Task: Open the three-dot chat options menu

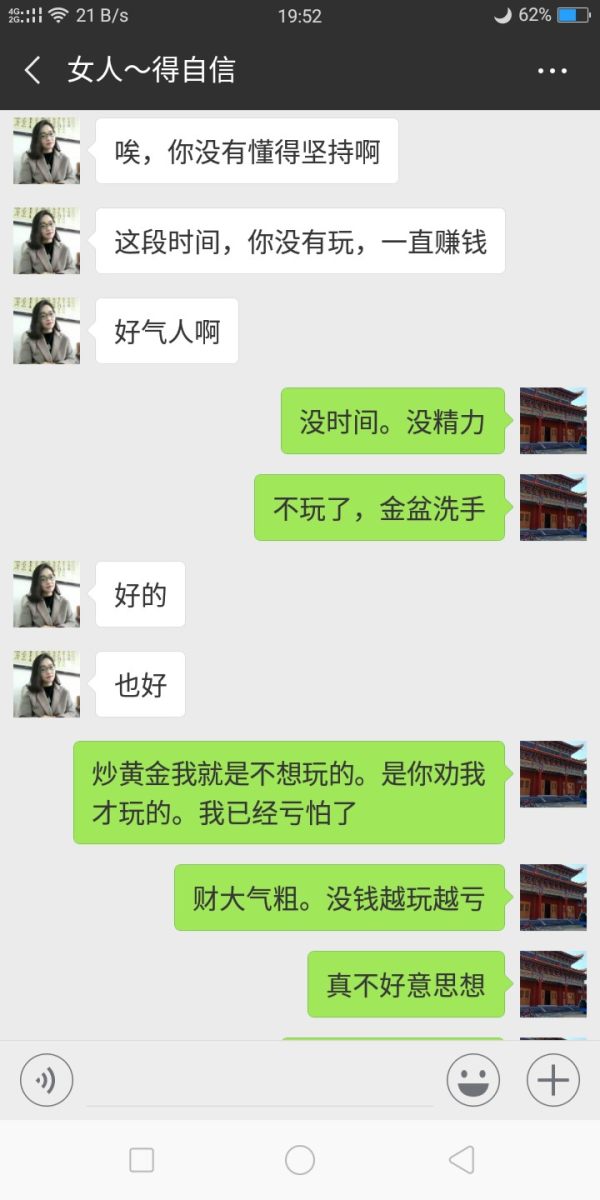Action: [x=552, y=71]
